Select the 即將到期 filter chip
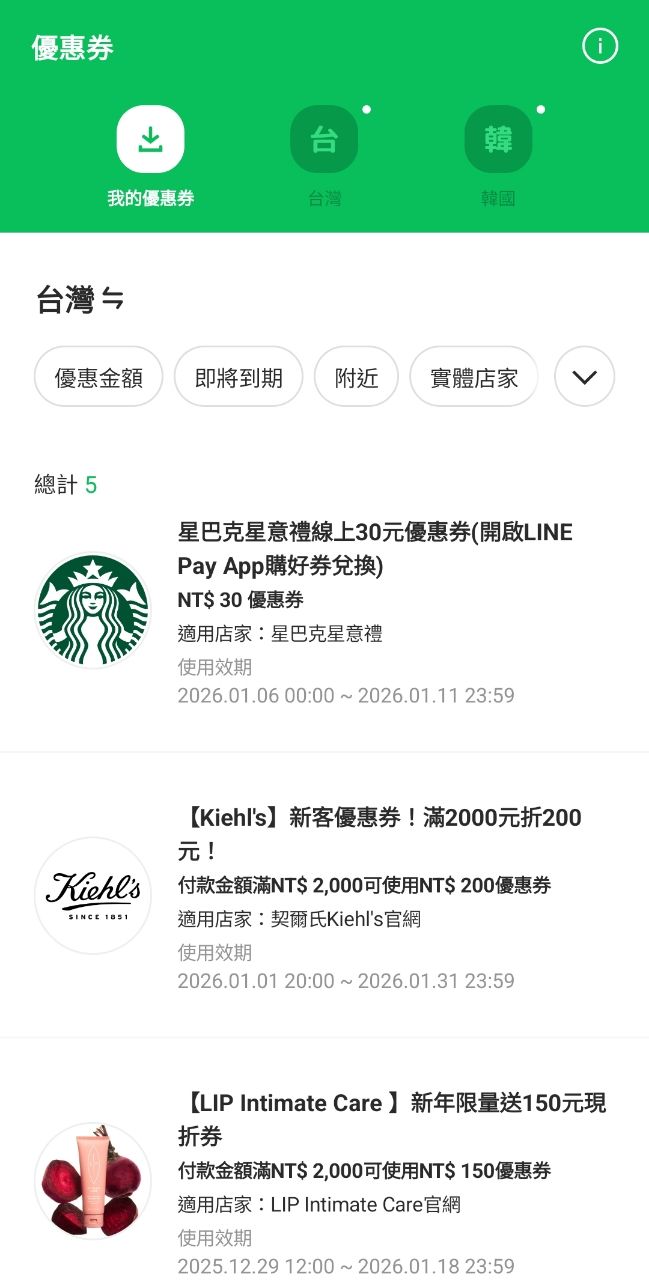649x1280 pixels. point(238,377)
